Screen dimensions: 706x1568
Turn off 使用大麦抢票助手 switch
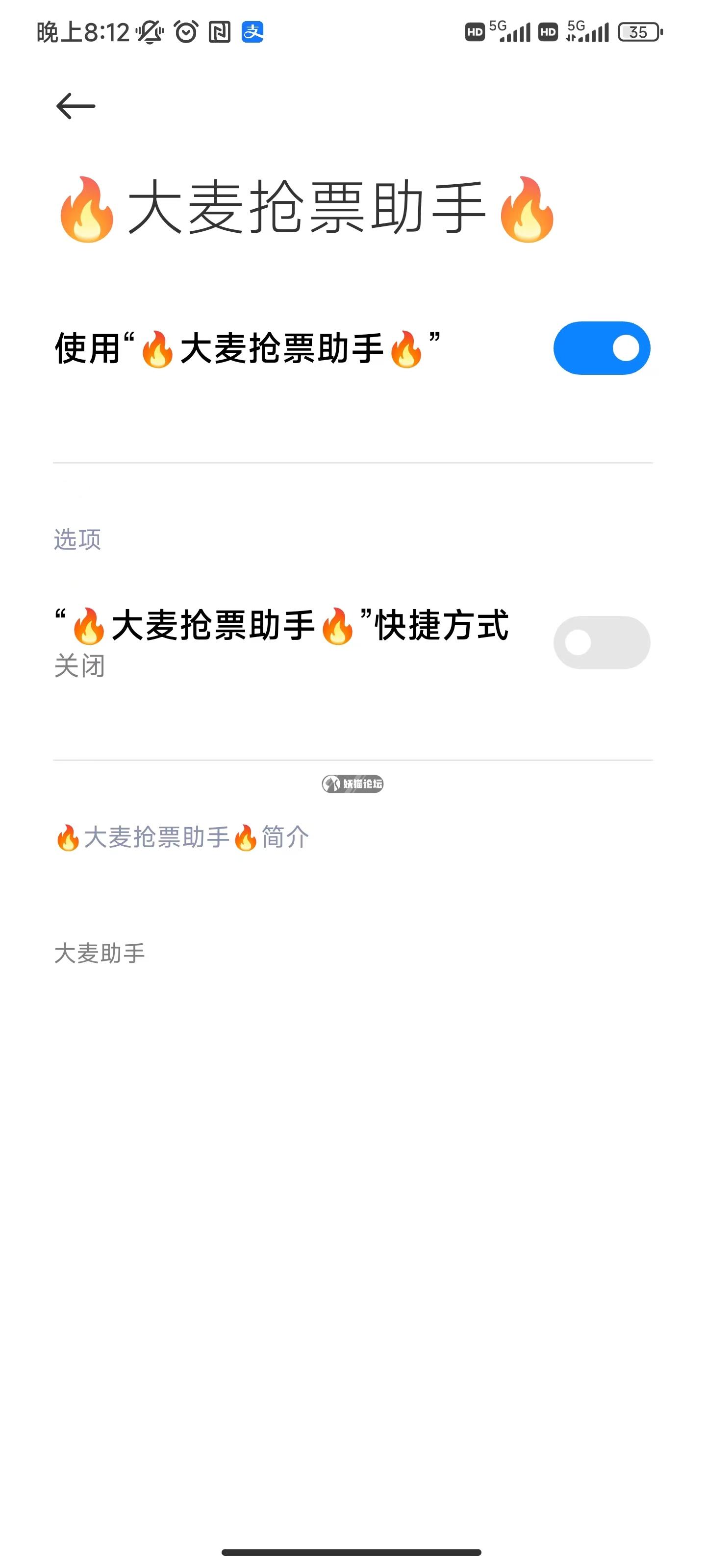point(601,348)
